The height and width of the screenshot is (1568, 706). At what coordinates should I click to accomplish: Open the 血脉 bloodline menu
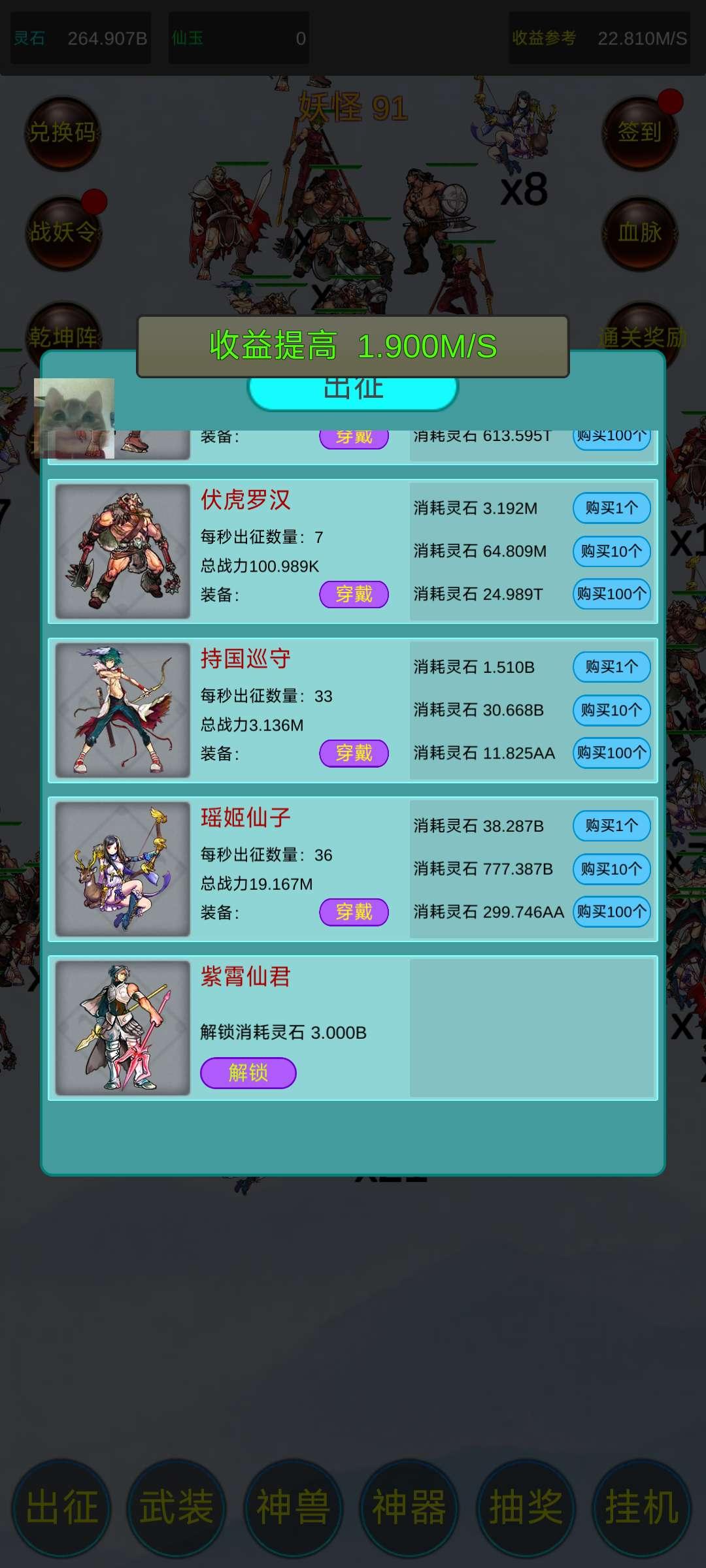[639, 233]
